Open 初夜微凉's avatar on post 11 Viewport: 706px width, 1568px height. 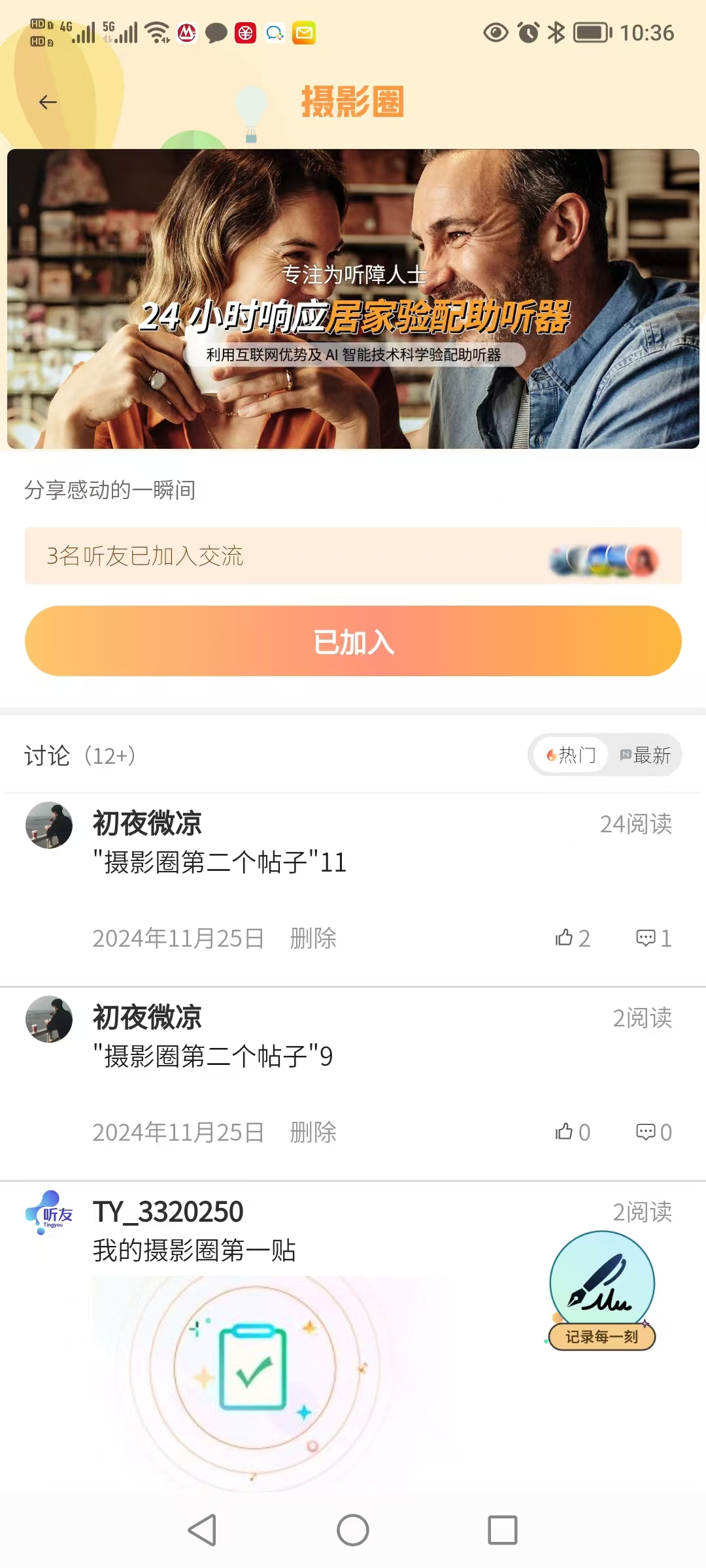click(49, 825)
